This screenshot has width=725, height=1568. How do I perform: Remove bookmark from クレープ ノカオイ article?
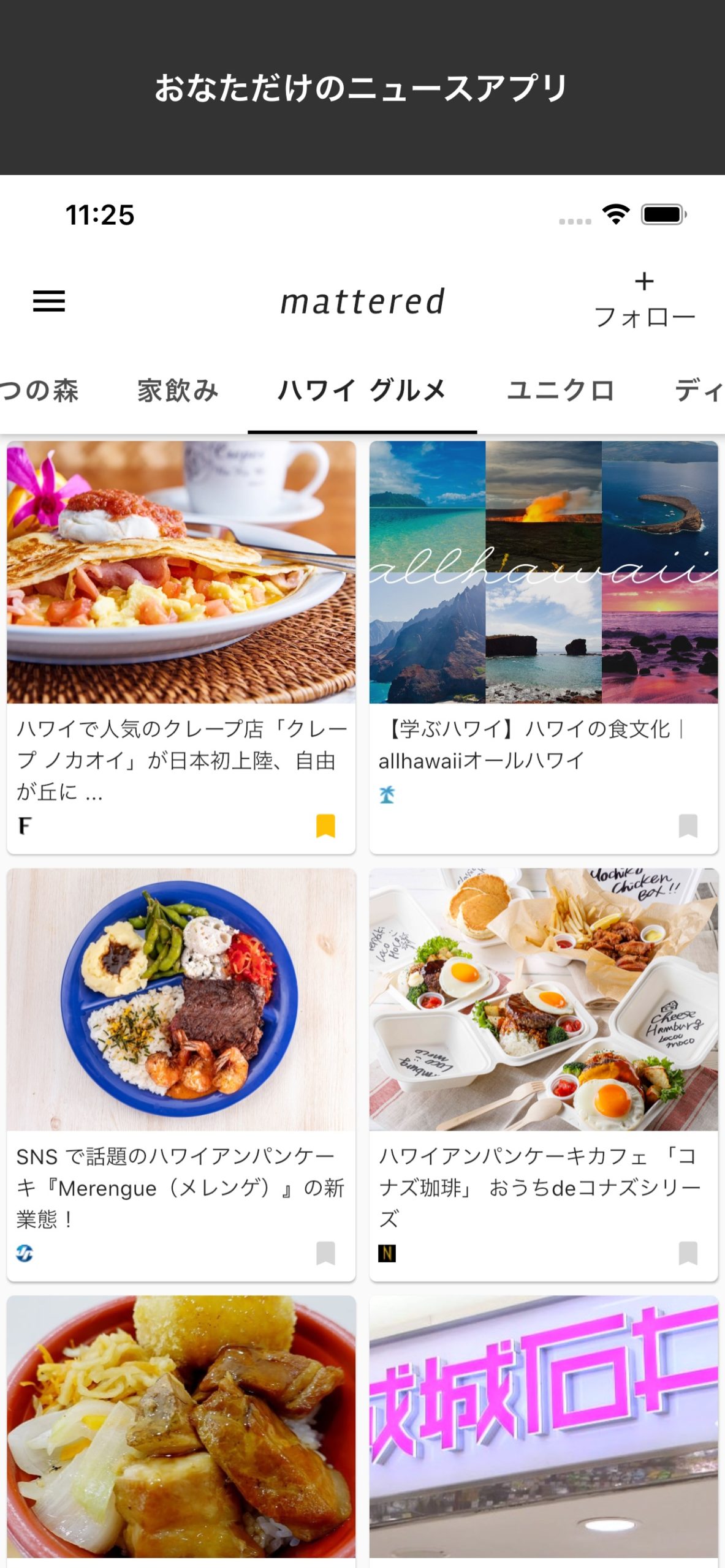[x=325, y=825]
